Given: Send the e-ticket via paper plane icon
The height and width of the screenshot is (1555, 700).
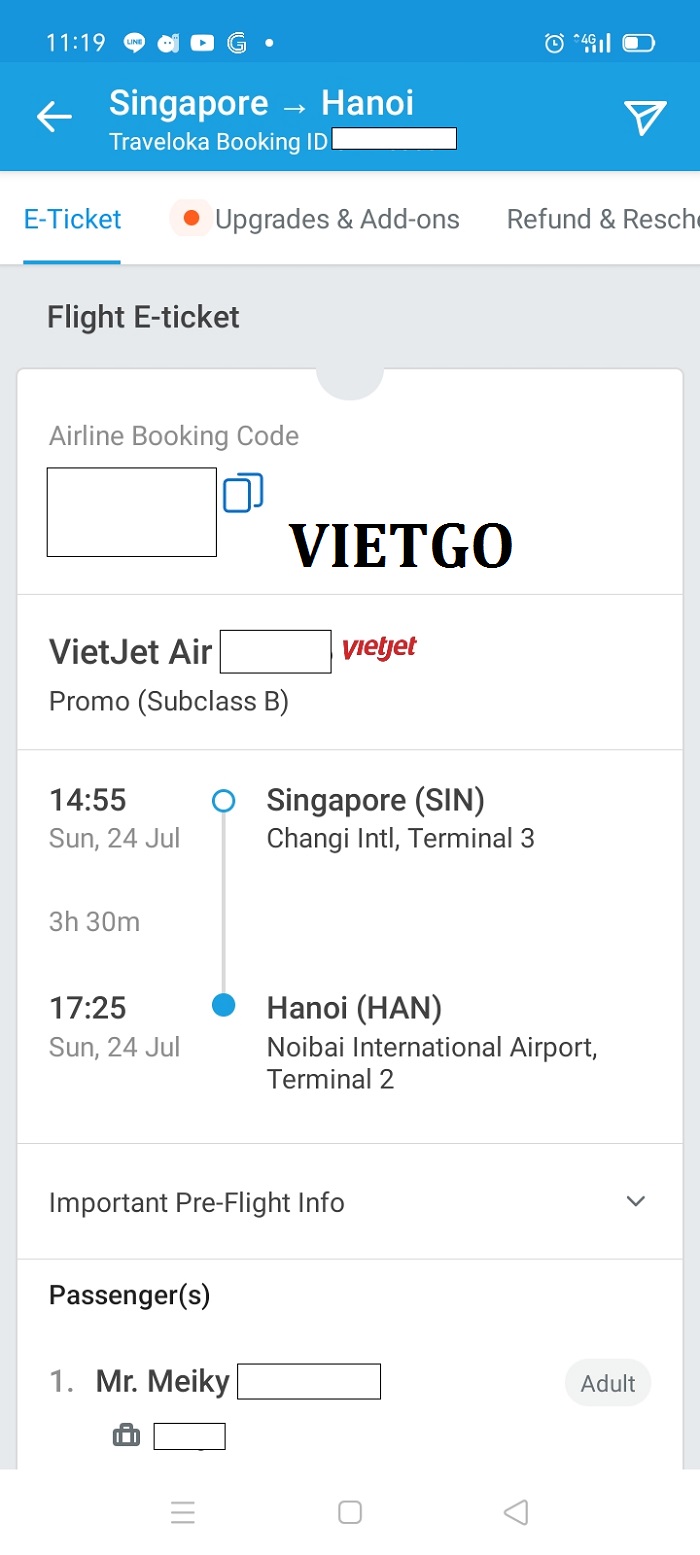Looking at the screenshot, I should (x=646, y=117).
